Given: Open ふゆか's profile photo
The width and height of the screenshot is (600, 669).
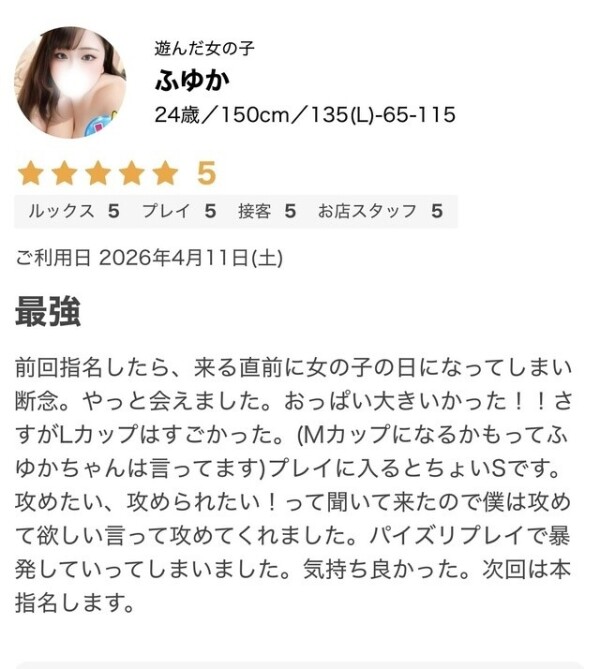Looking at the screenshot, I should point(70,81).
